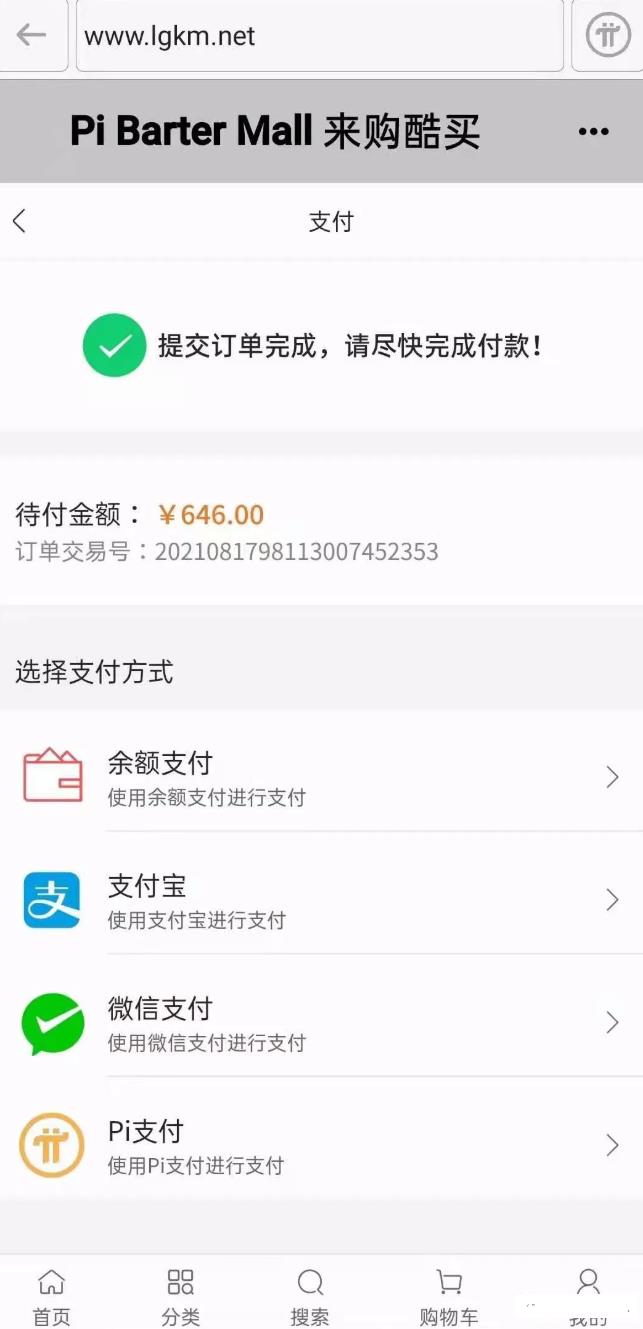Viewport: 643px width, 1329px height.
Task: Choose 支付宝 as payment method
Action: [320, 900]
